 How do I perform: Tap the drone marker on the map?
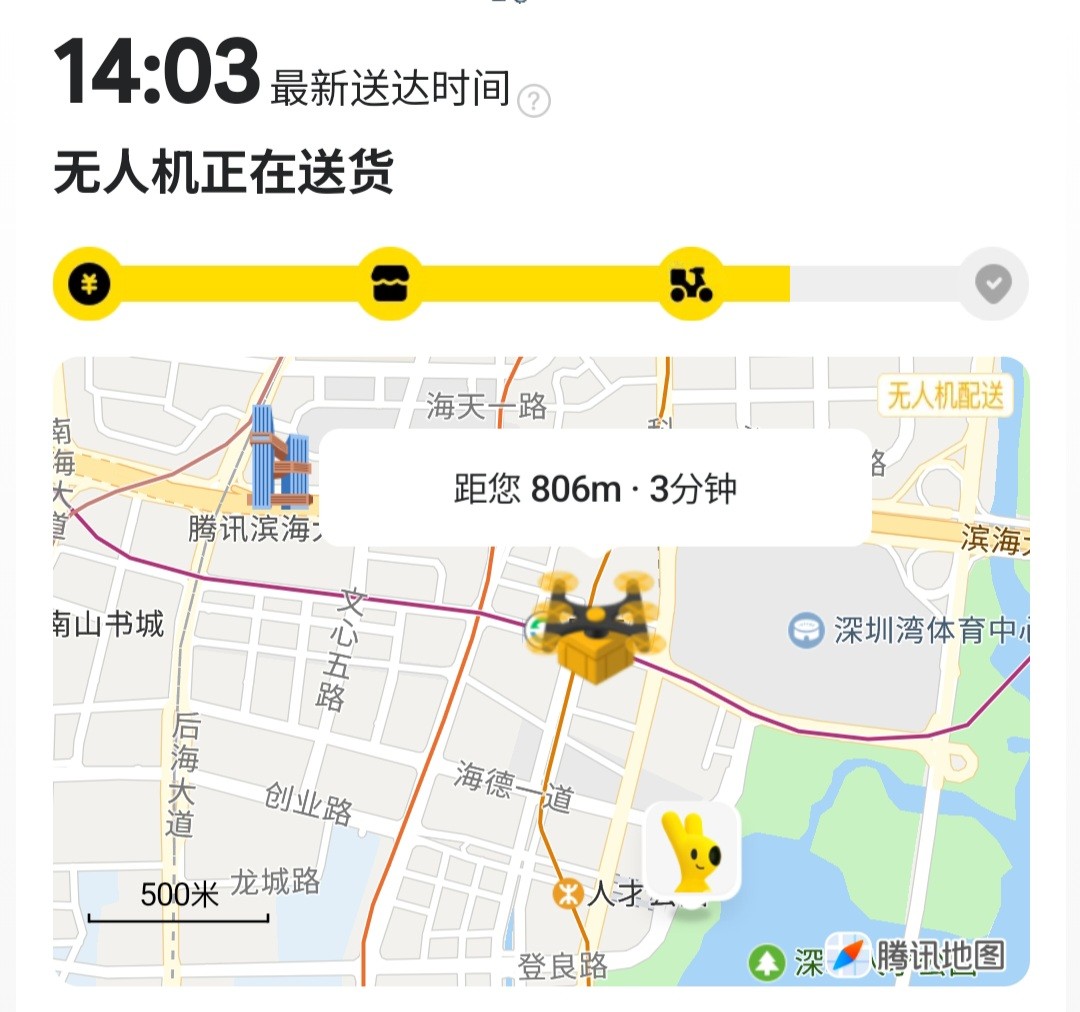596,625
